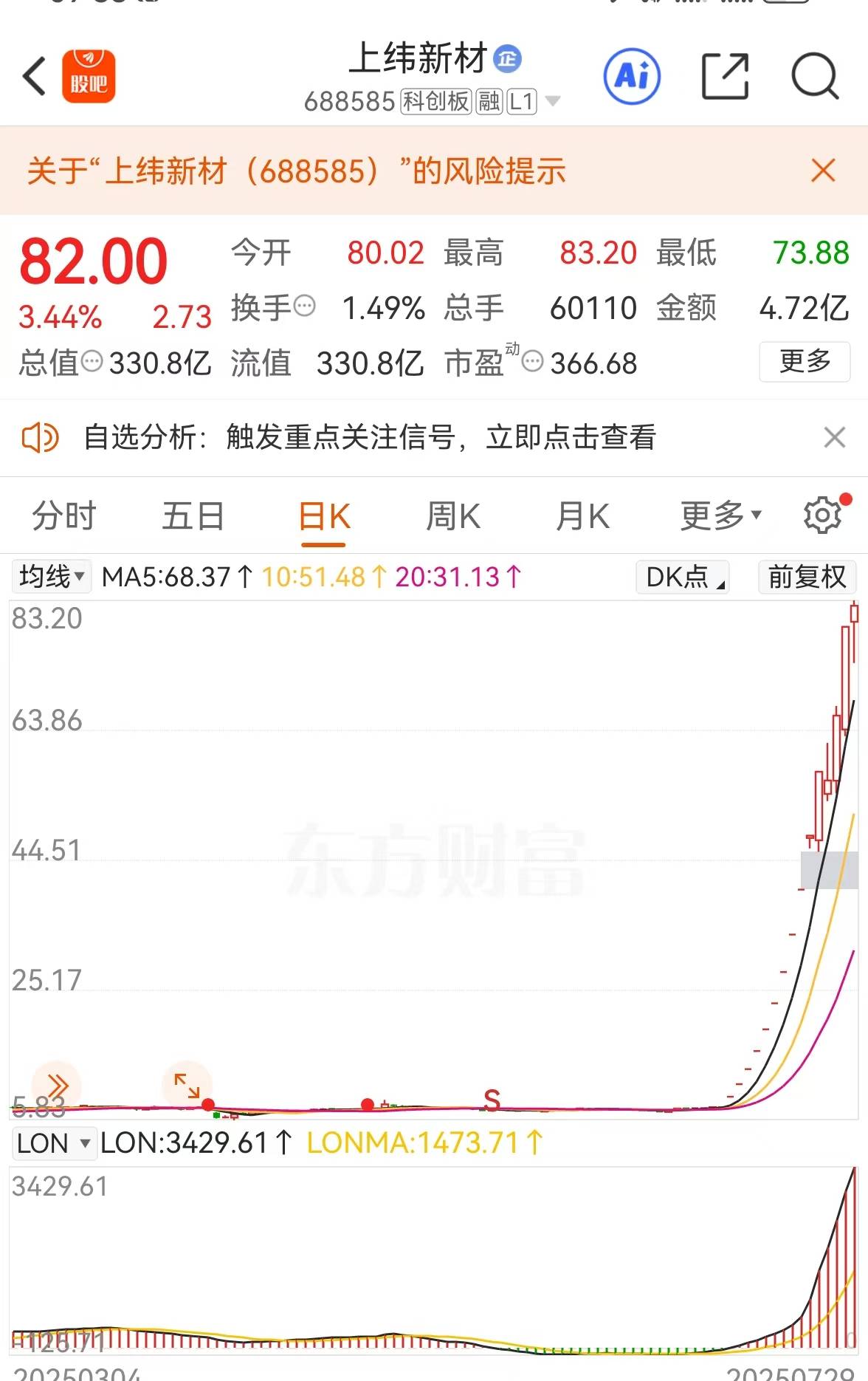Tap the back arrow to return
This screenshot has width=868, height=1381.
(x=33, y=76)
